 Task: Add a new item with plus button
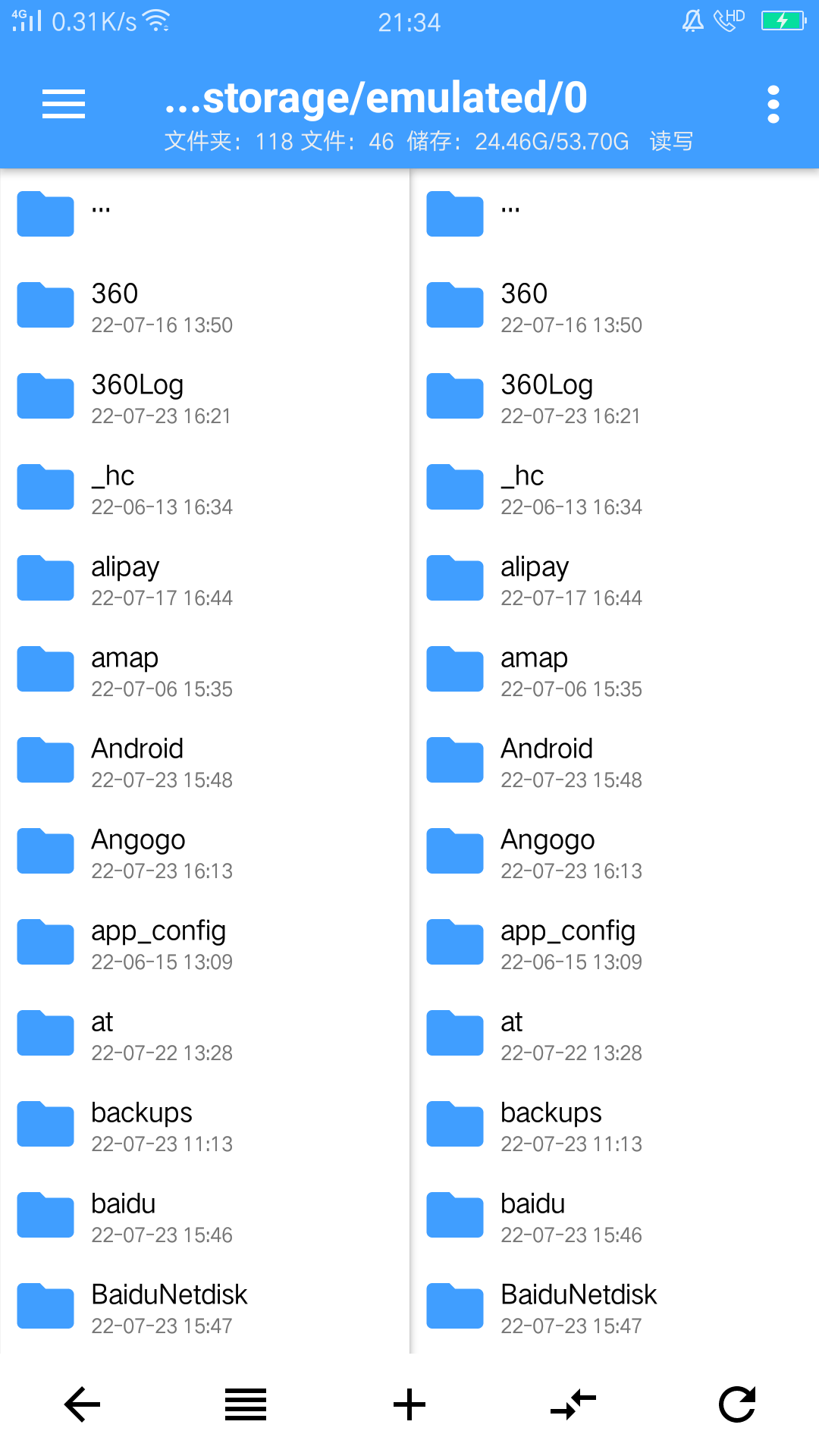[409, 1404]
